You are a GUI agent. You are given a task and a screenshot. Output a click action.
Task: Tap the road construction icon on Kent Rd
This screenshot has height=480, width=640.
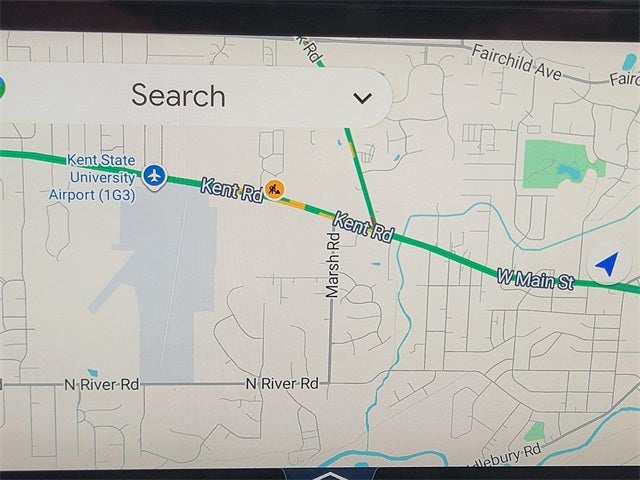pos(274,188)
